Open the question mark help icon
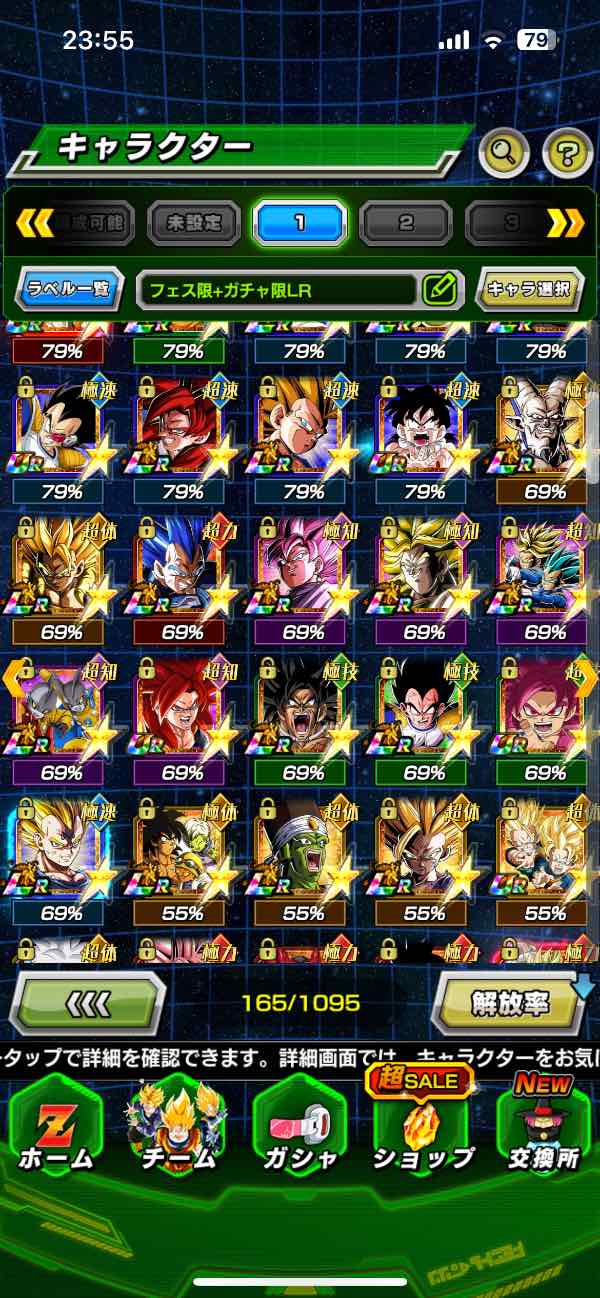The height and width of the screenshot is (1298, 600). (567, 153)
